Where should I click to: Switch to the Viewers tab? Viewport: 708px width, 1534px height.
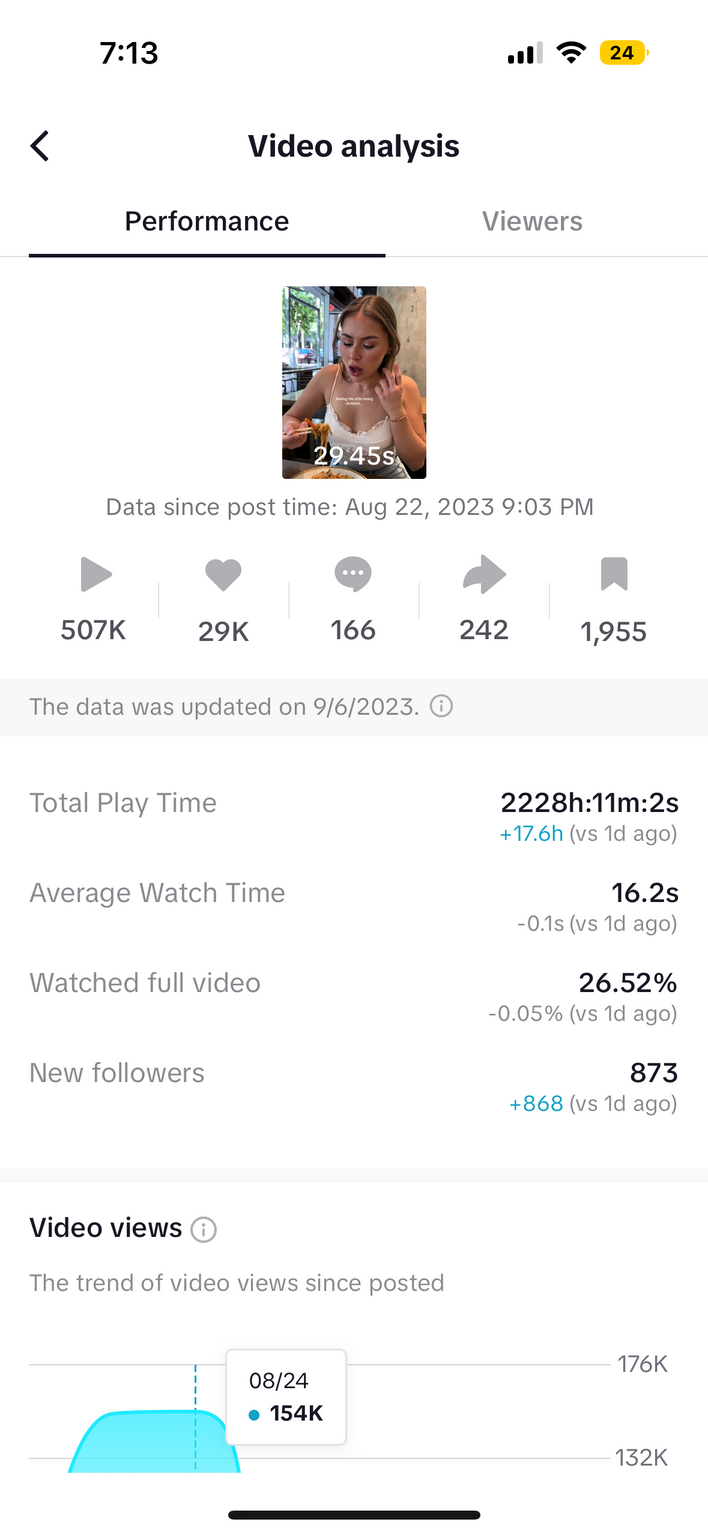(532, 221)
